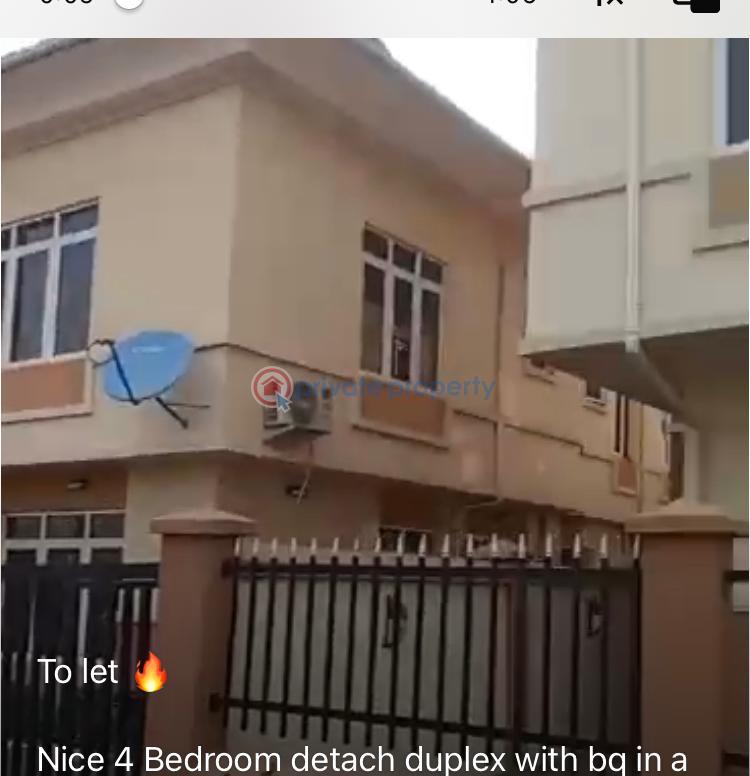Click the video frame to toggle playback

pyautogui.click(x=375, y=400)
